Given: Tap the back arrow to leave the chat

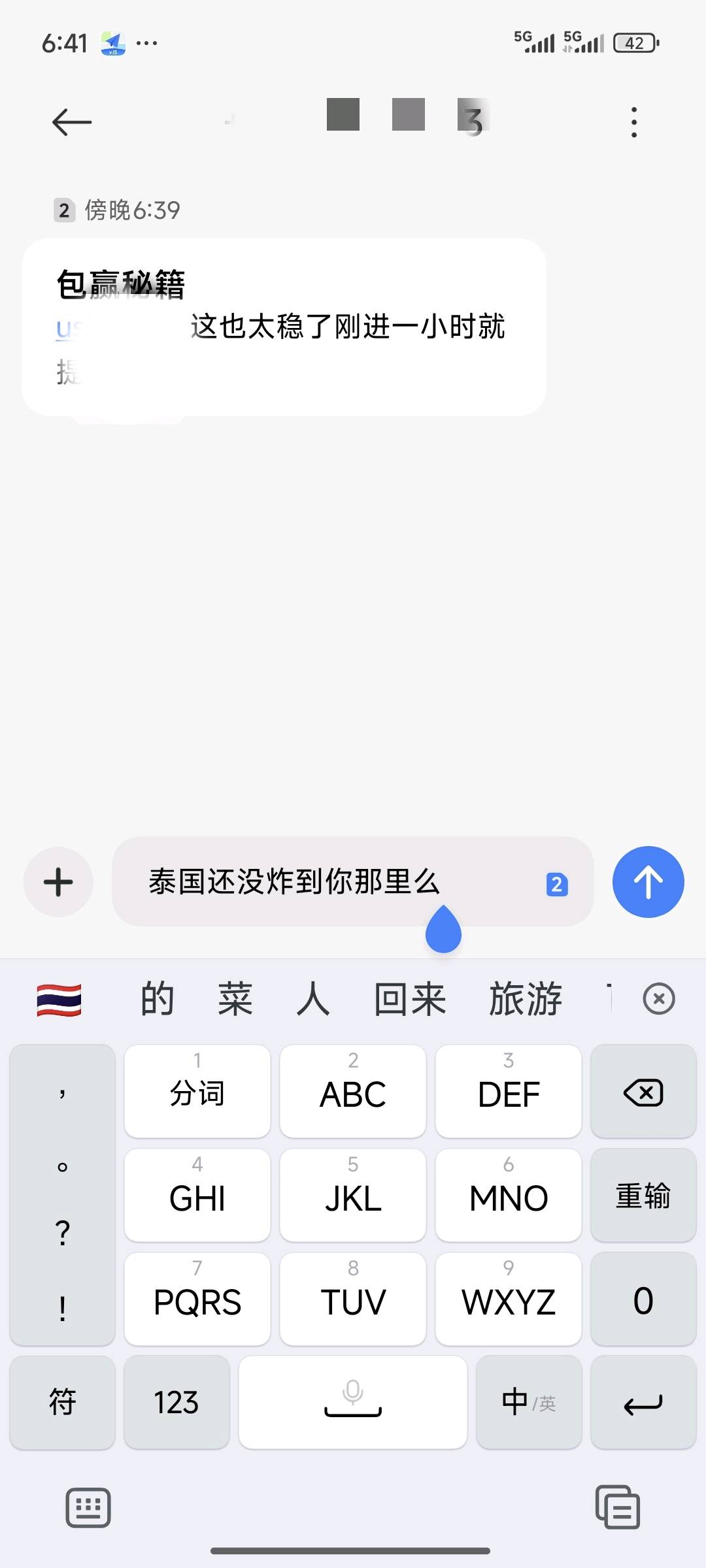Looking at the screenshot, I should coord(72,122).
